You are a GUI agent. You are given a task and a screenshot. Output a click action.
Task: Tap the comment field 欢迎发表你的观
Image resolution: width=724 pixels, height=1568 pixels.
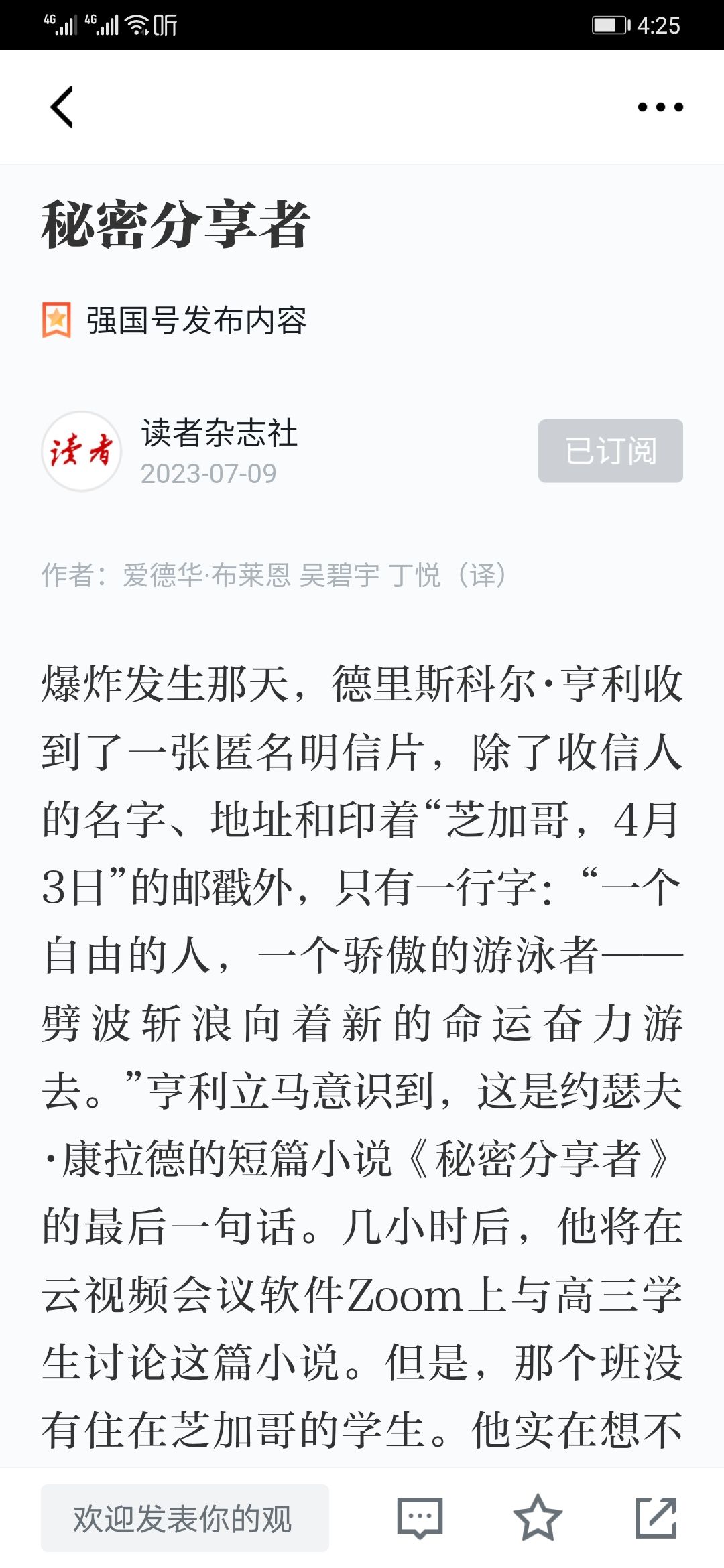pyautogui.click(x=185, y=1518)
